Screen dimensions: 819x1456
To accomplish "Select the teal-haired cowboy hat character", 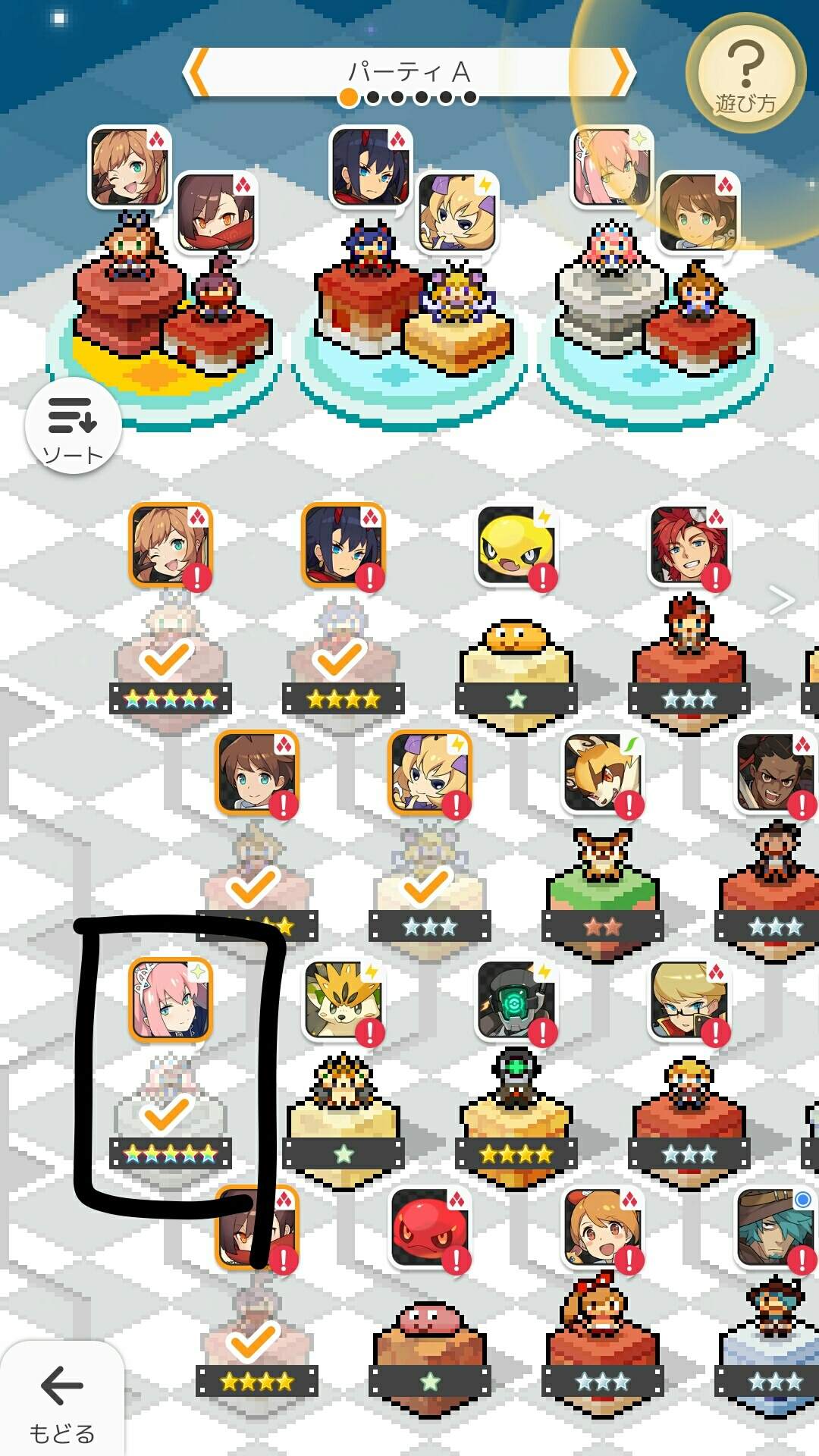I will (x=775, y=1227).
